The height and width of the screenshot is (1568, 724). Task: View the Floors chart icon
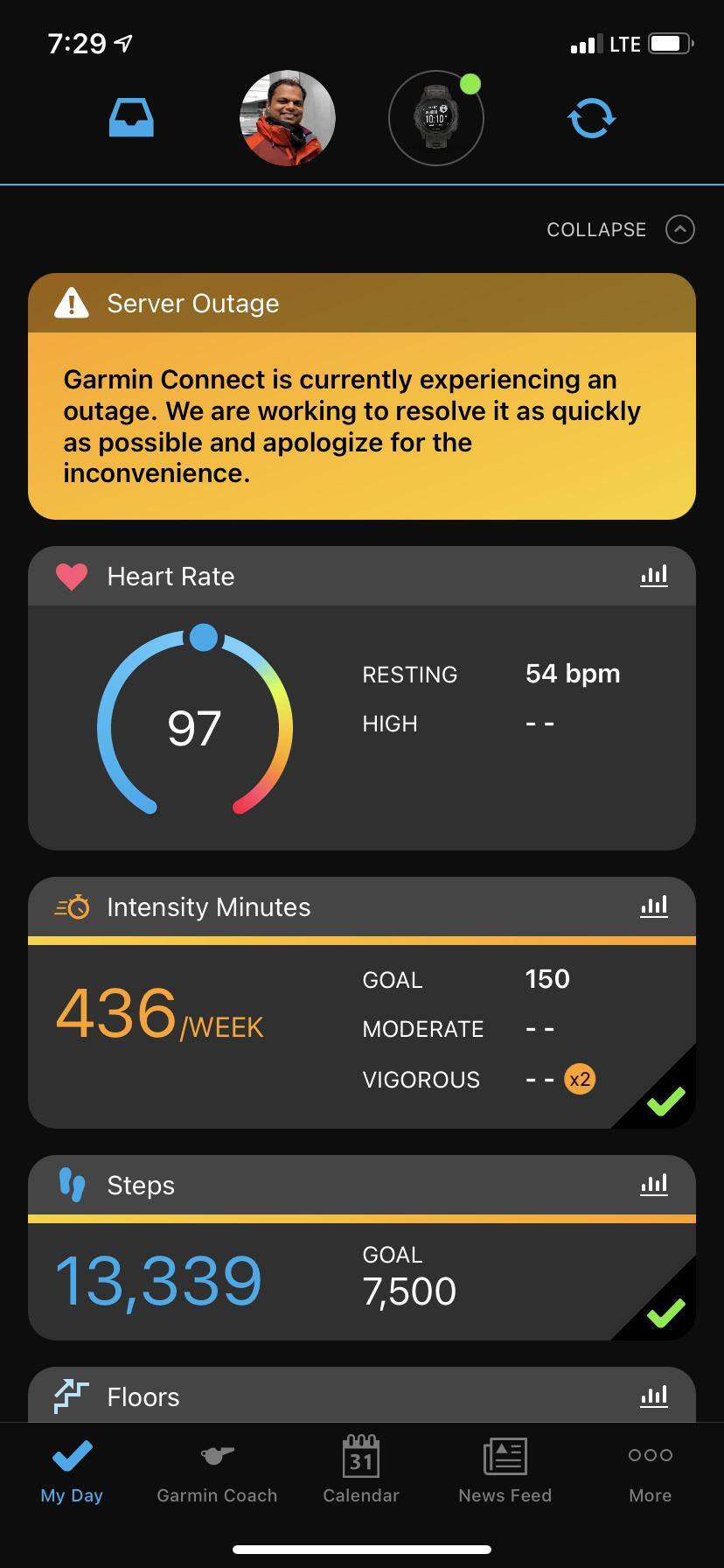653,1396
